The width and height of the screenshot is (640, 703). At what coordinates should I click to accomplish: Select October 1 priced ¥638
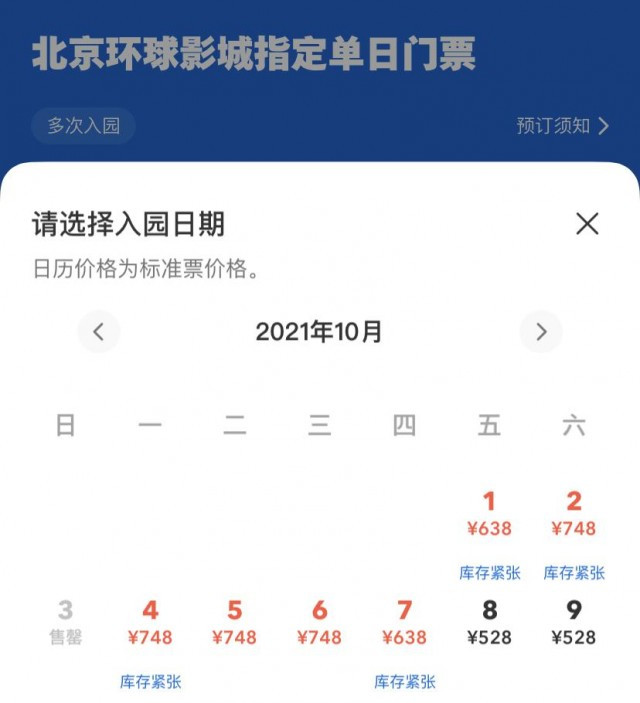coord(489,515)
